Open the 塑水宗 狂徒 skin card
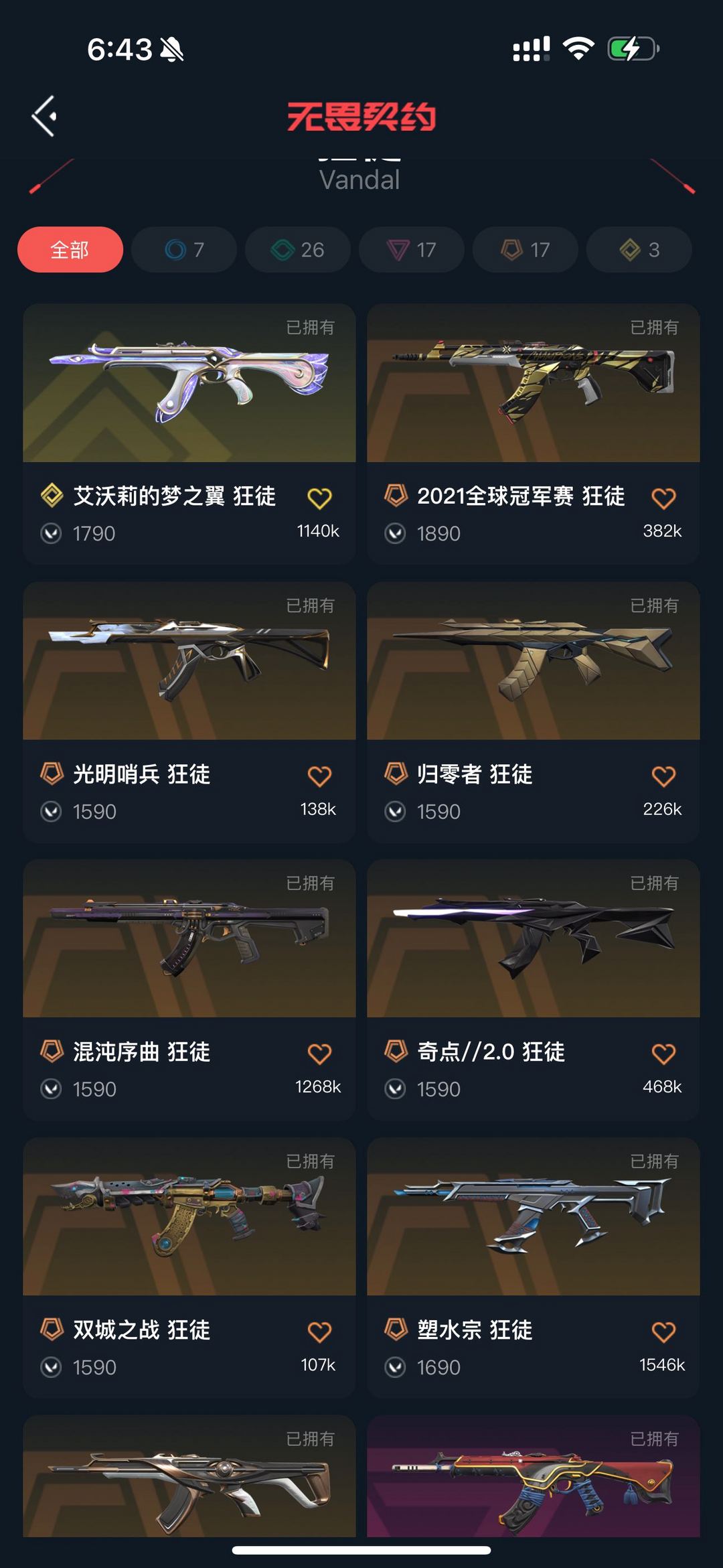The width and height of the screenshot is (723, 1568). 534,1267
